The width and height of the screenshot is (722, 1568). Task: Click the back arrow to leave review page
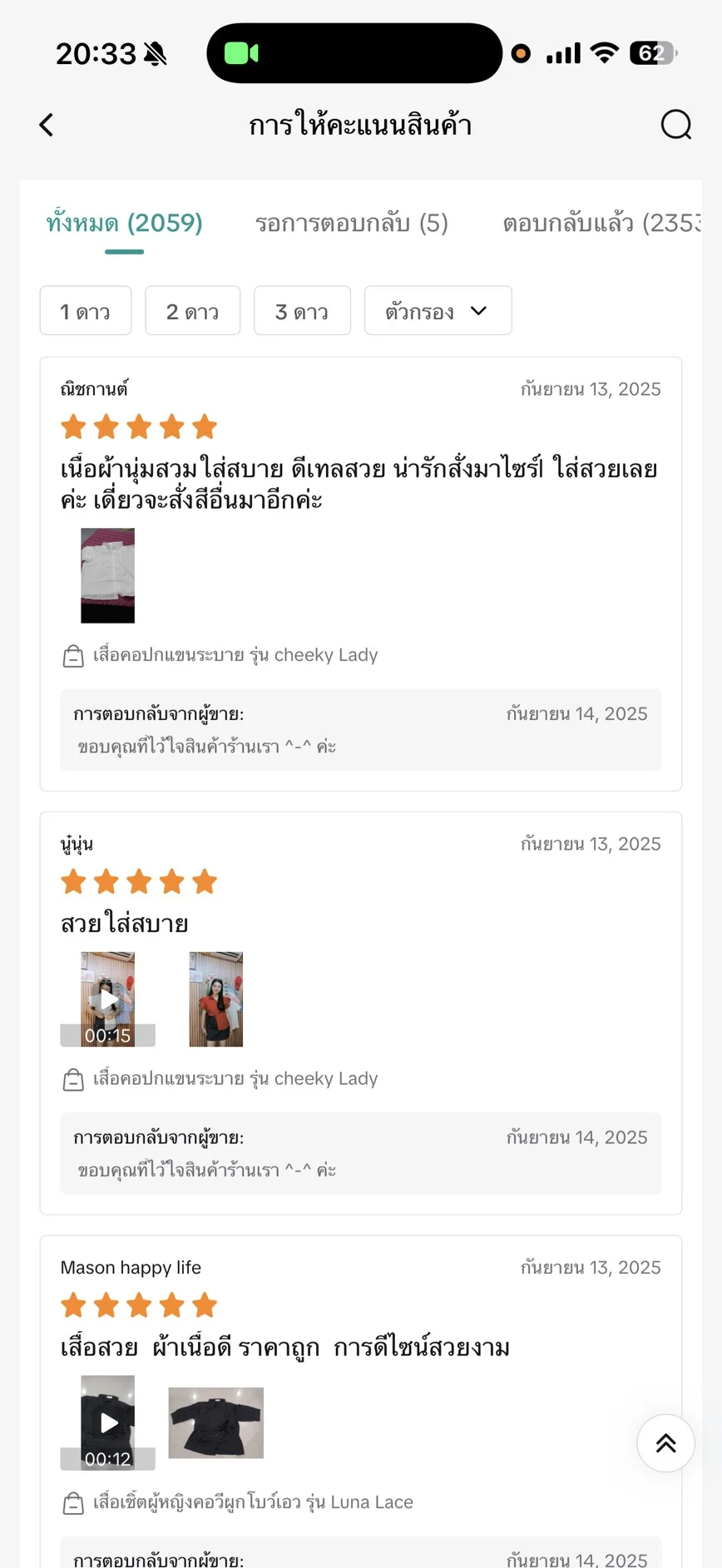(46, 125)
